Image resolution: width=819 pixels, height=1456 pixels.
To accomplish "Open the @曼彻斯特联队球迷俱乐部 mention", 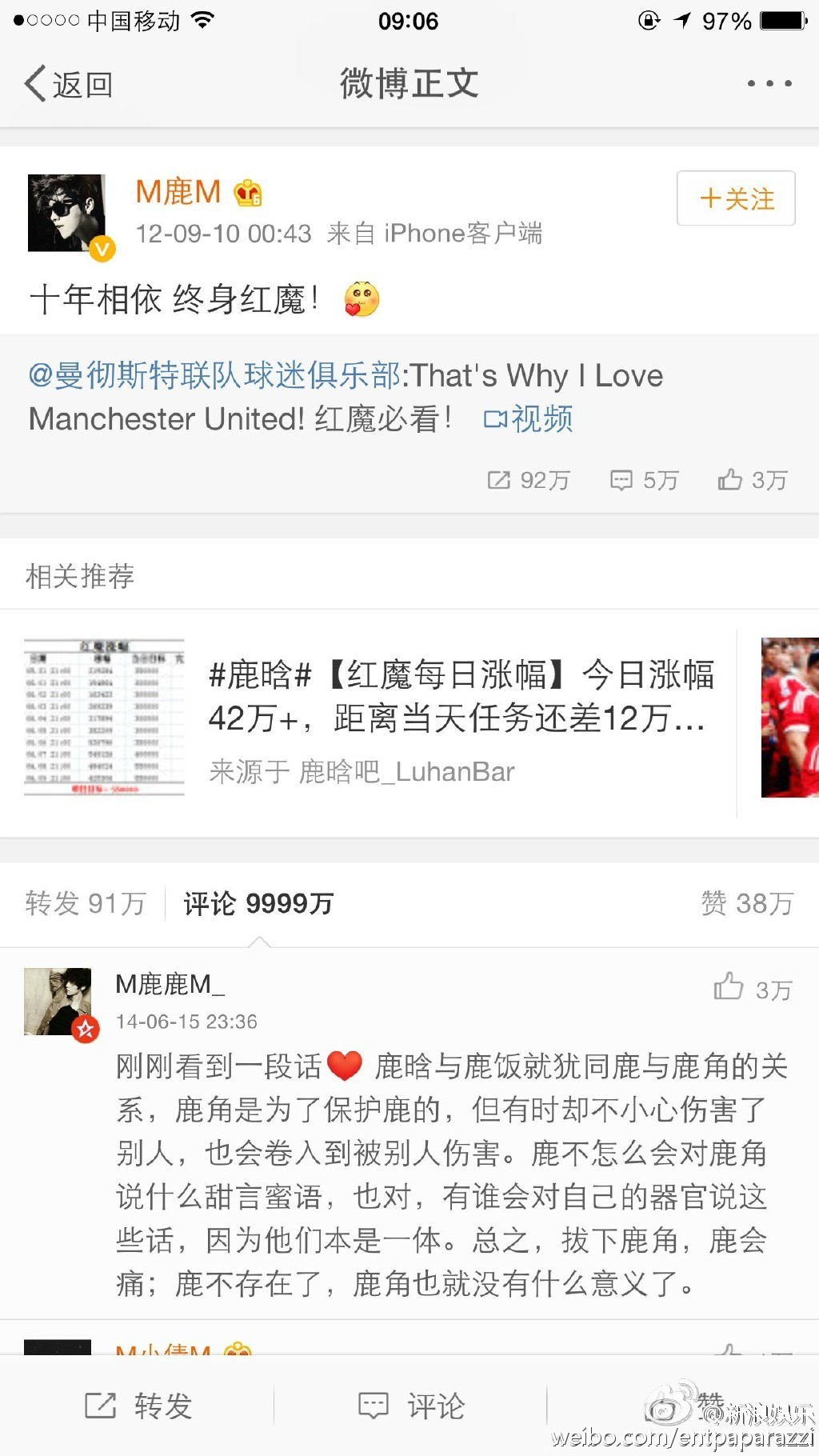I will click(214, 375).
